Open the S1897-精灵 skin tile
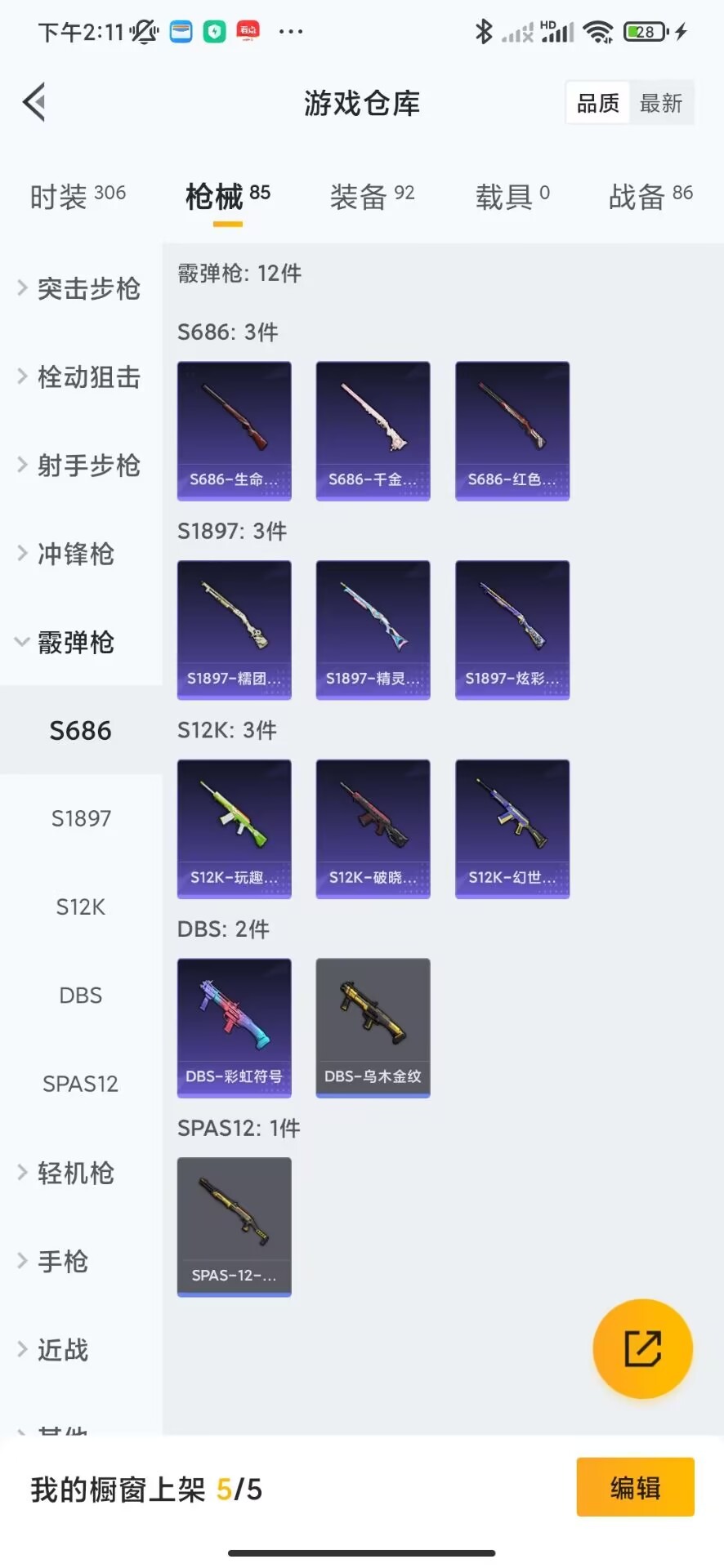The height and width of the screenshot is (1568, 724). (373, 630)
